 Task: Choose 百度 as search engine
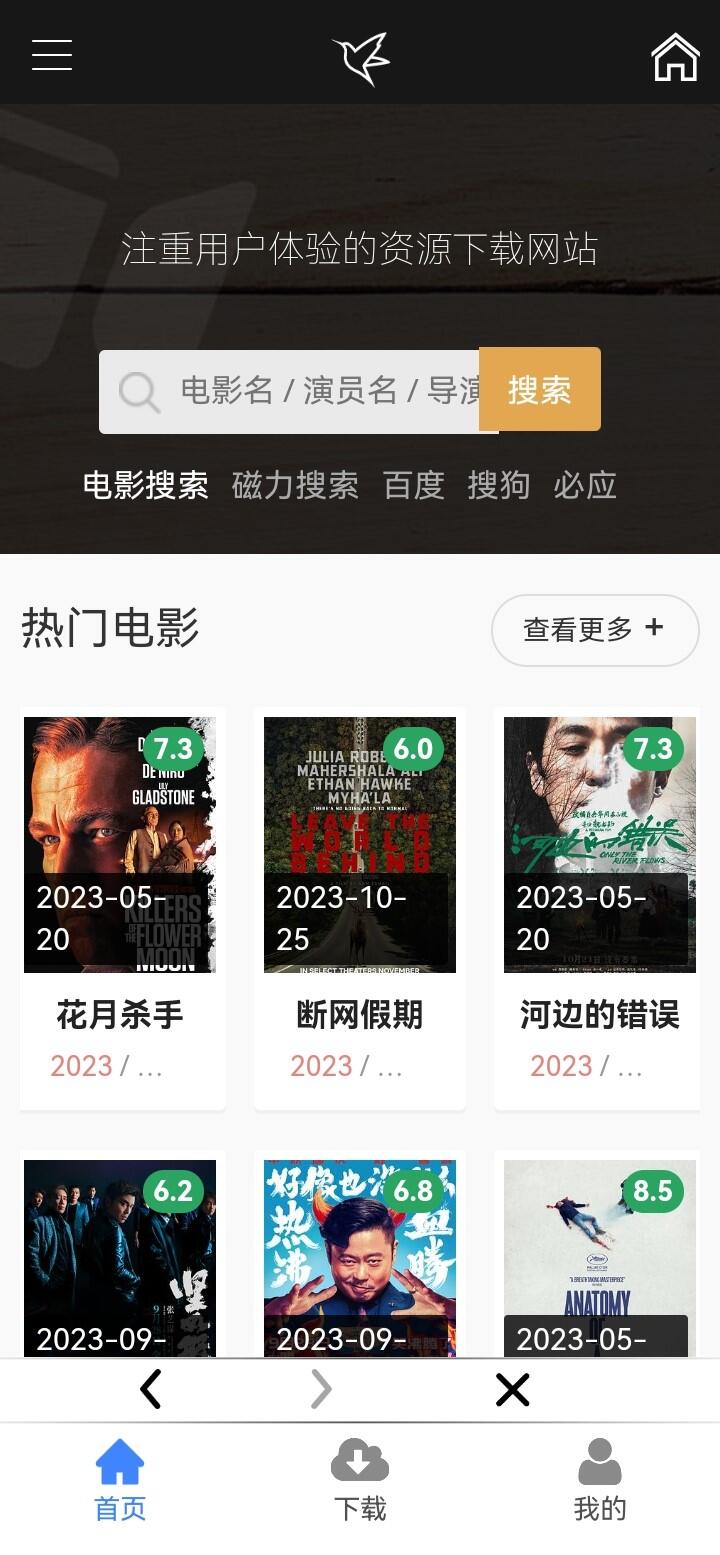pos(414,485)
